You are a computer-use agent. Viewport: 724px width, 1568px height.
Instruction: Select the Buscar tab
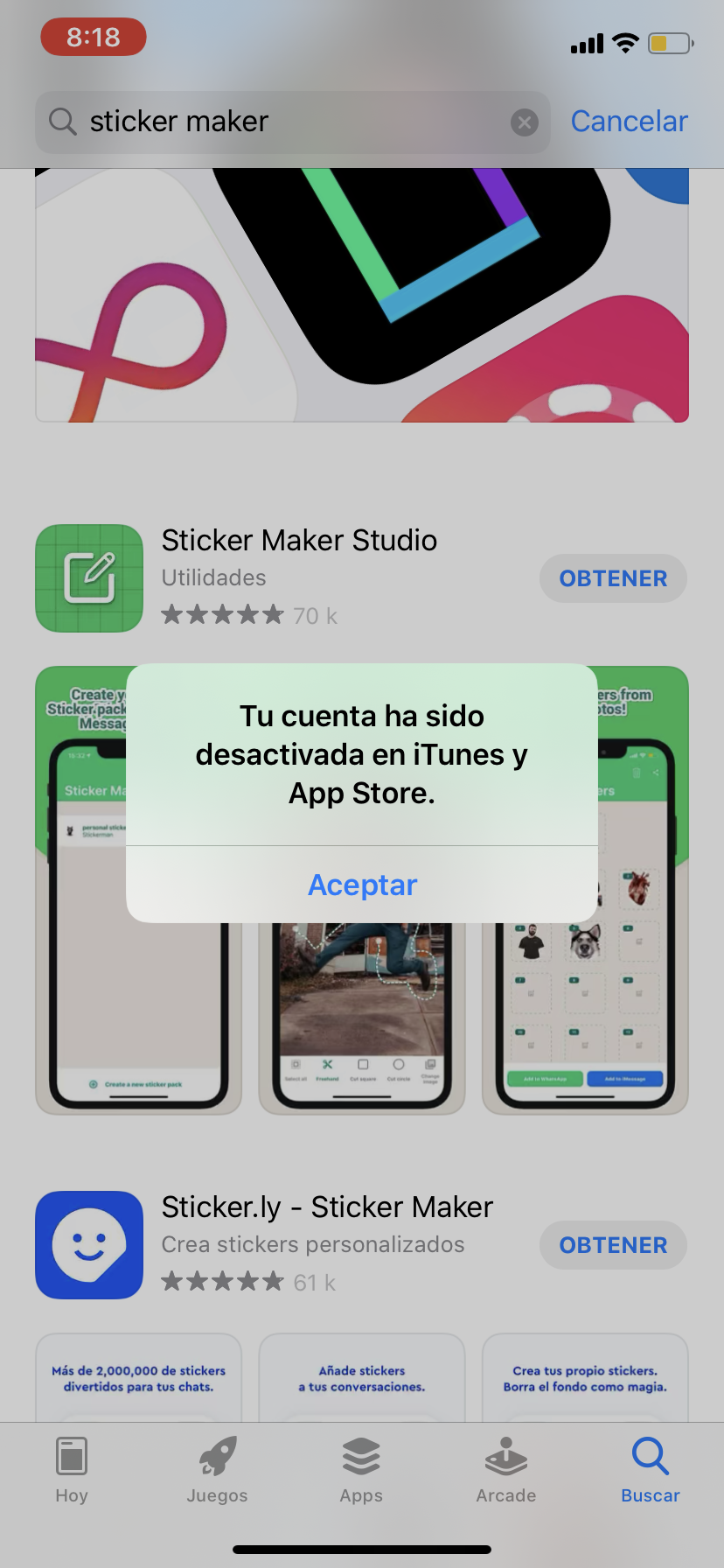tap(651, 1470)
